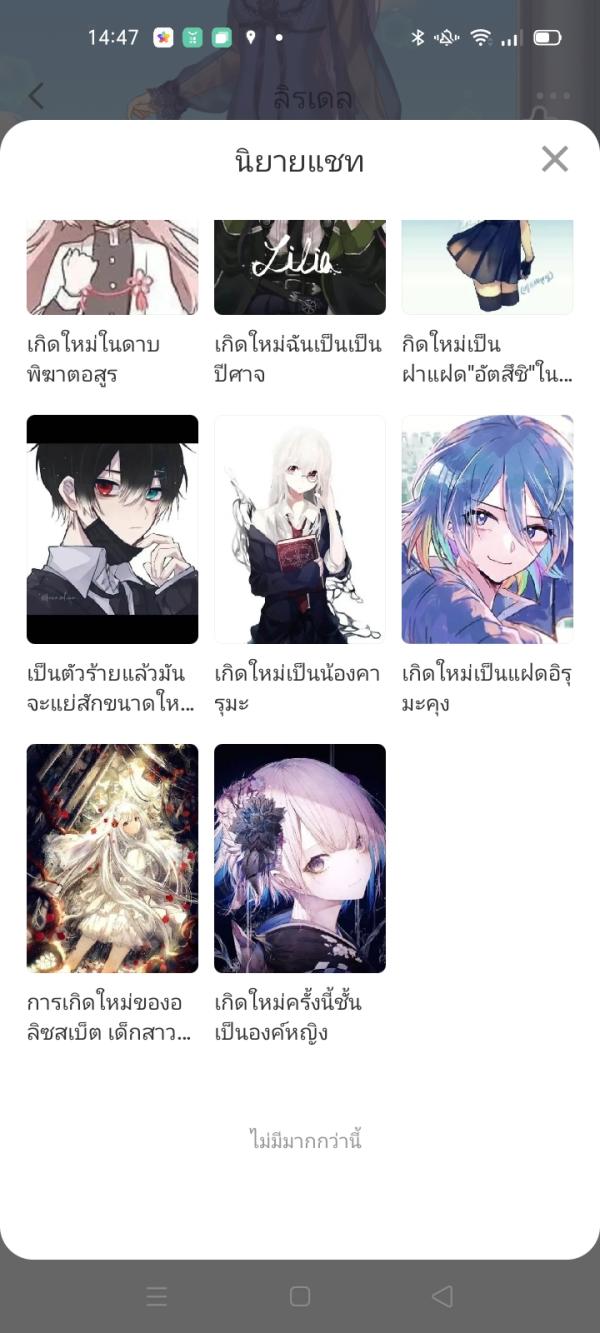Screen dimensions: 600x1333
Task: Open novel การเกิดใหม่ของอลิซเบ็ต
Action: pos(112,858)
